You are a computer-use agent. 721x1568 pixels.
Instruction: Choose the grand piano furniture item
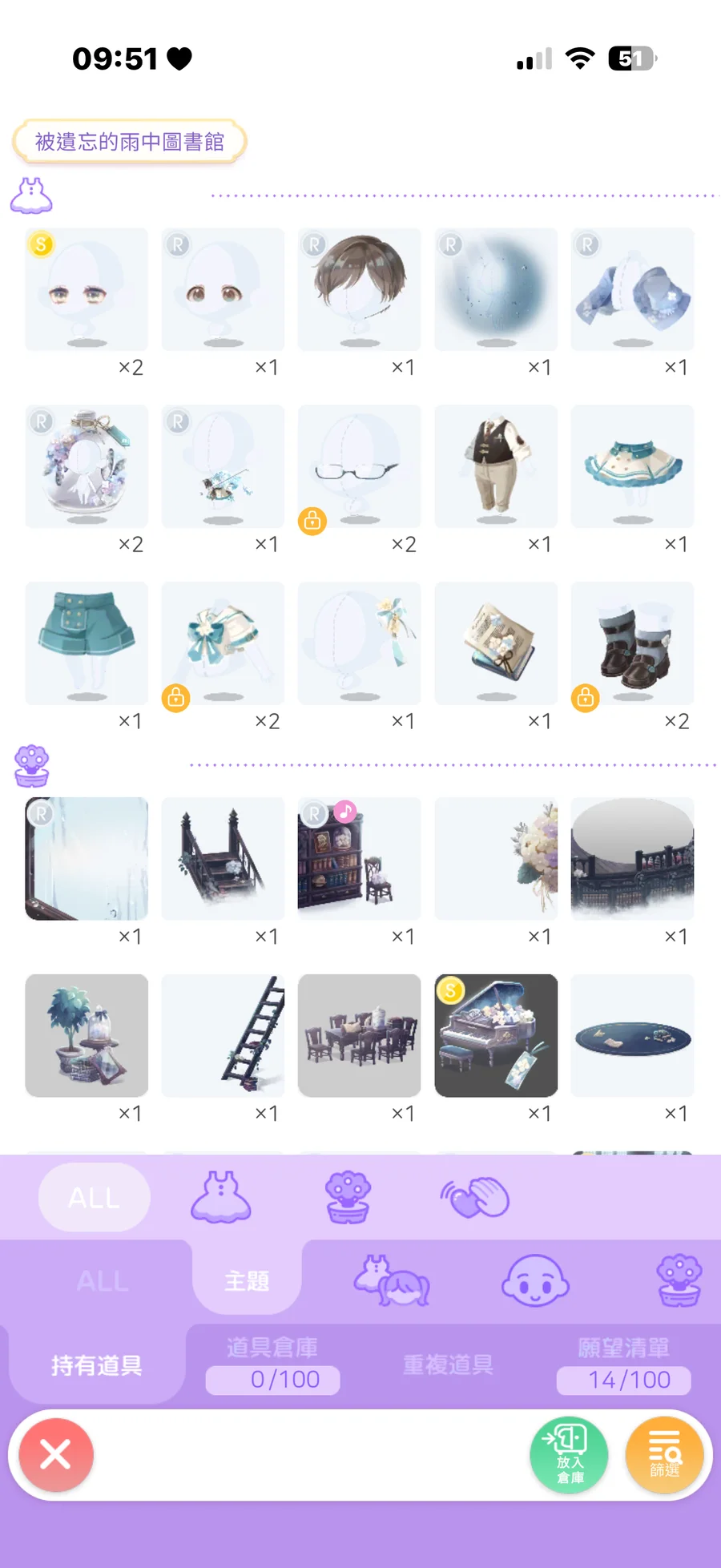point(496,1035)
